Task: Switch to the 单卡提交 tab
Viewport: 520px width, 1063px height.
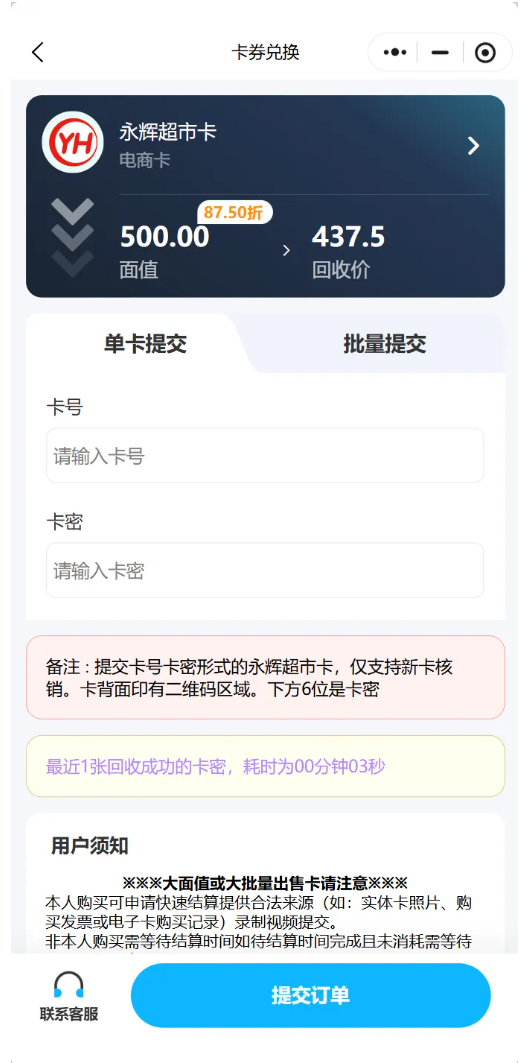Action: click(x=144, y=344)
